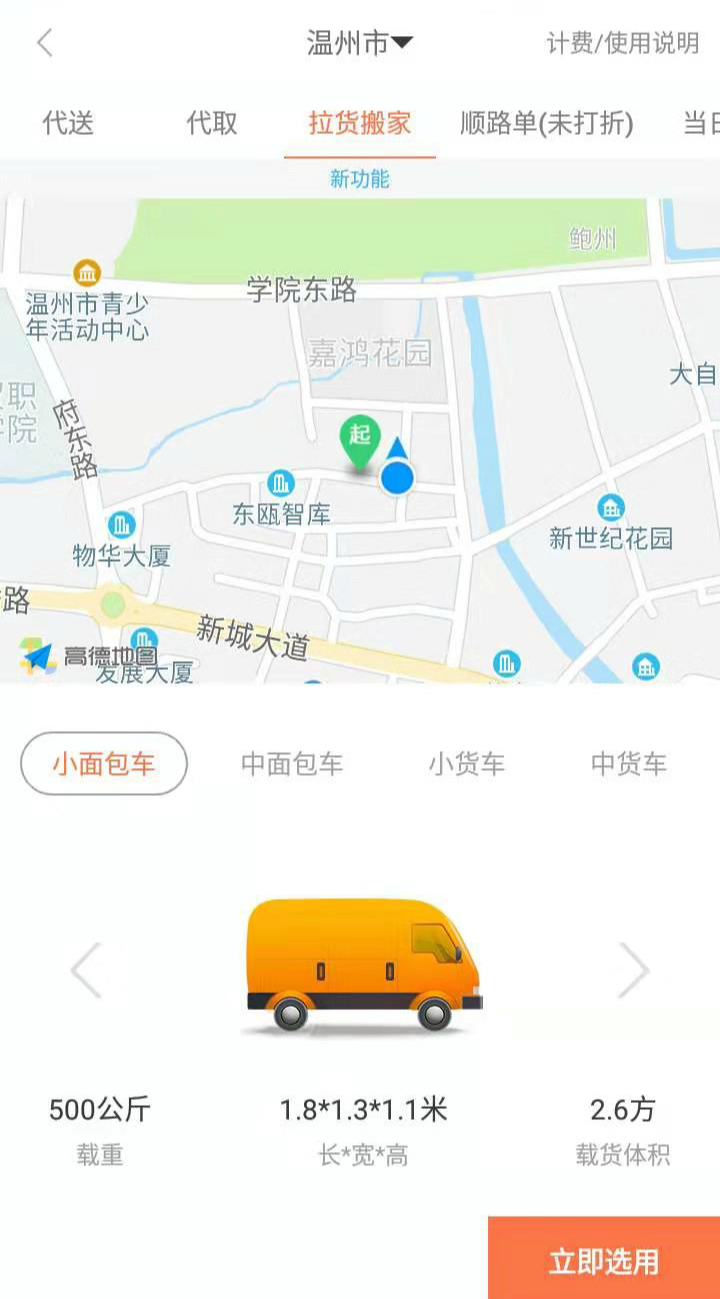The image size is (720, 1299).
Task: Open the 温州市 city dropdown
Action: pyautogui.click(x=359, y=43)
